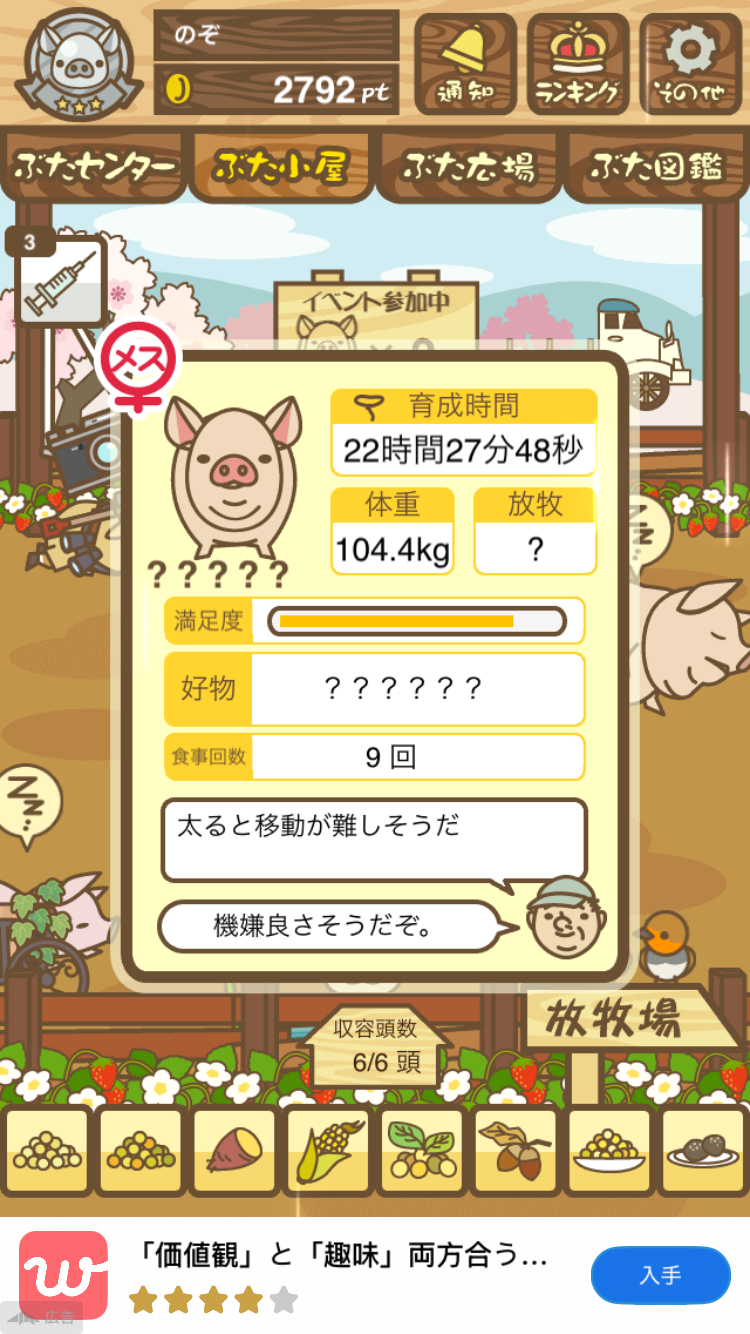This screenshot has width=750, height=1334.
Task: Open the その他 settings gear
Action: [x=691, y=63]
